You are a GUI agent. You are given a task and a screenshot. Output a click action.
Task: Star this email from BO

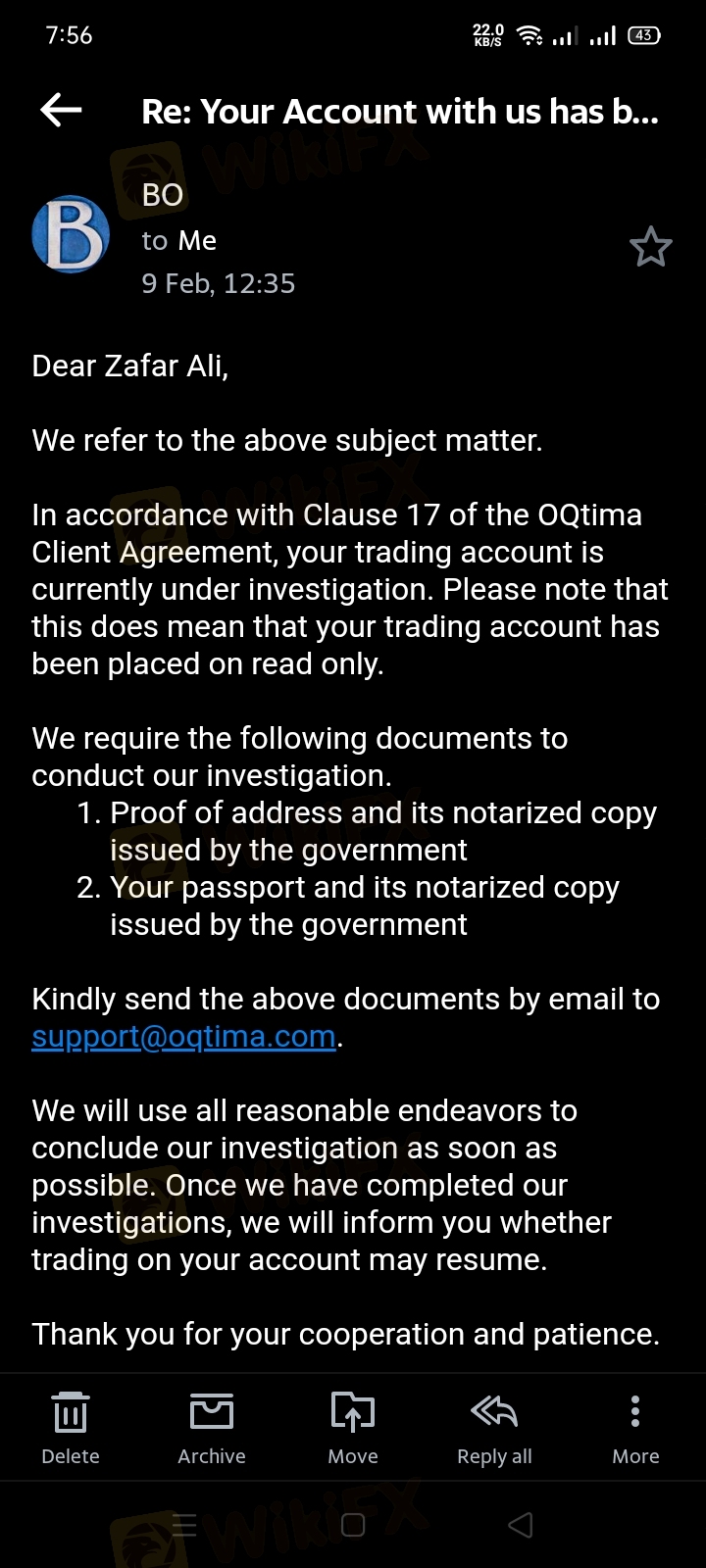[x=650, y=247]
